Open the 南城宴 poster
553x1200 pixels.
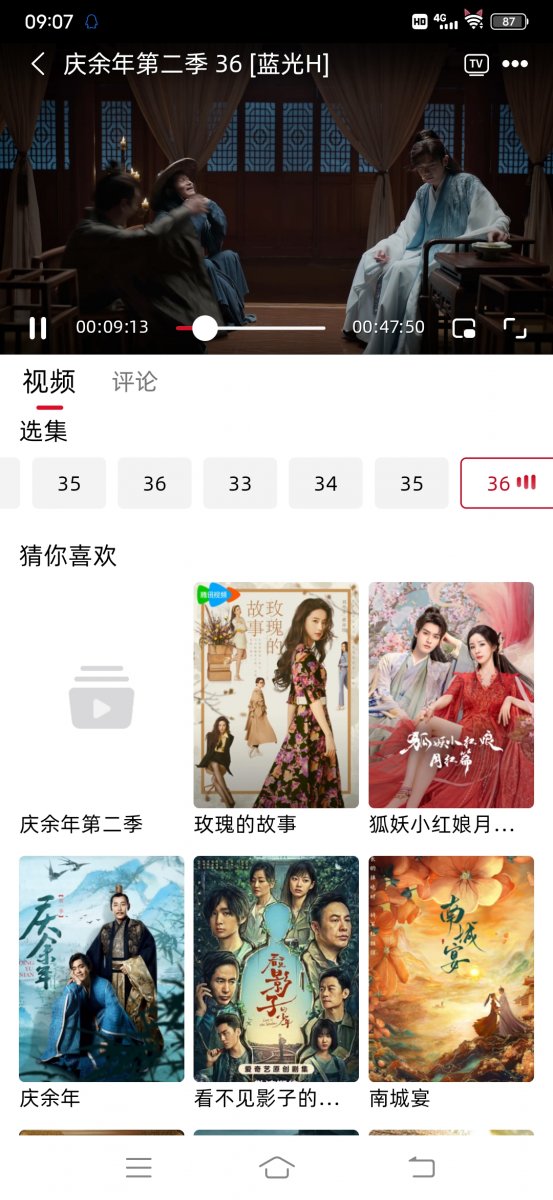(x=452, y=968)
